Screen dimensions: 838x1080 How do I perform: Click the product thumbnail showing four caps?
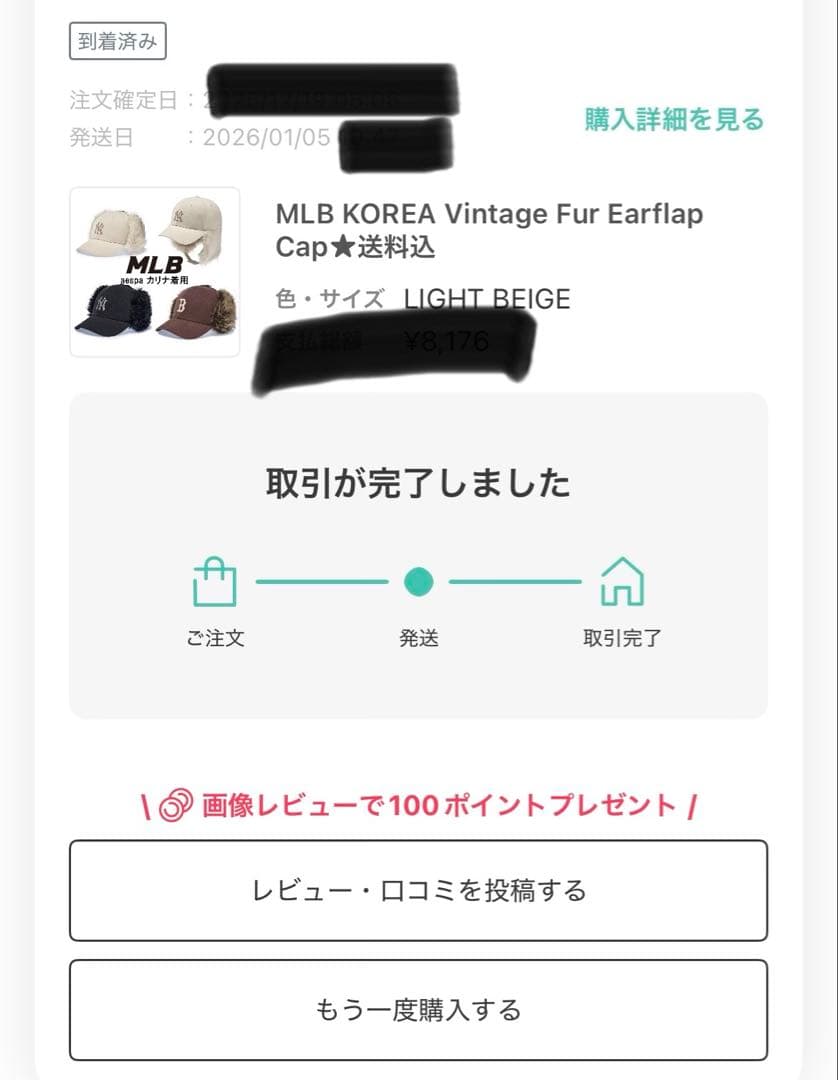155,270
